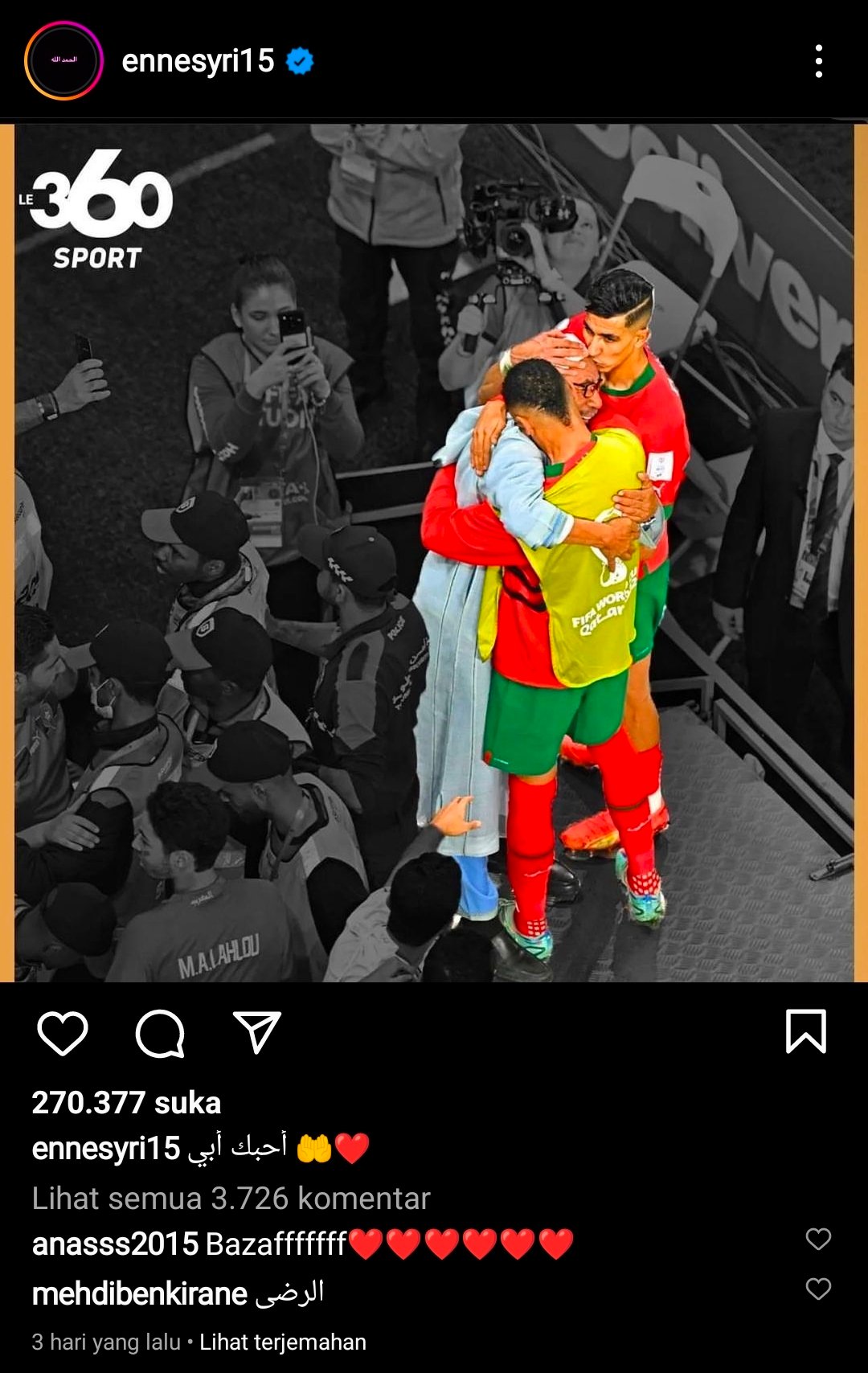Like the comment by mehdibenkirane
The width and height of the screenshot is (868, 1373).
point(818,1289)
